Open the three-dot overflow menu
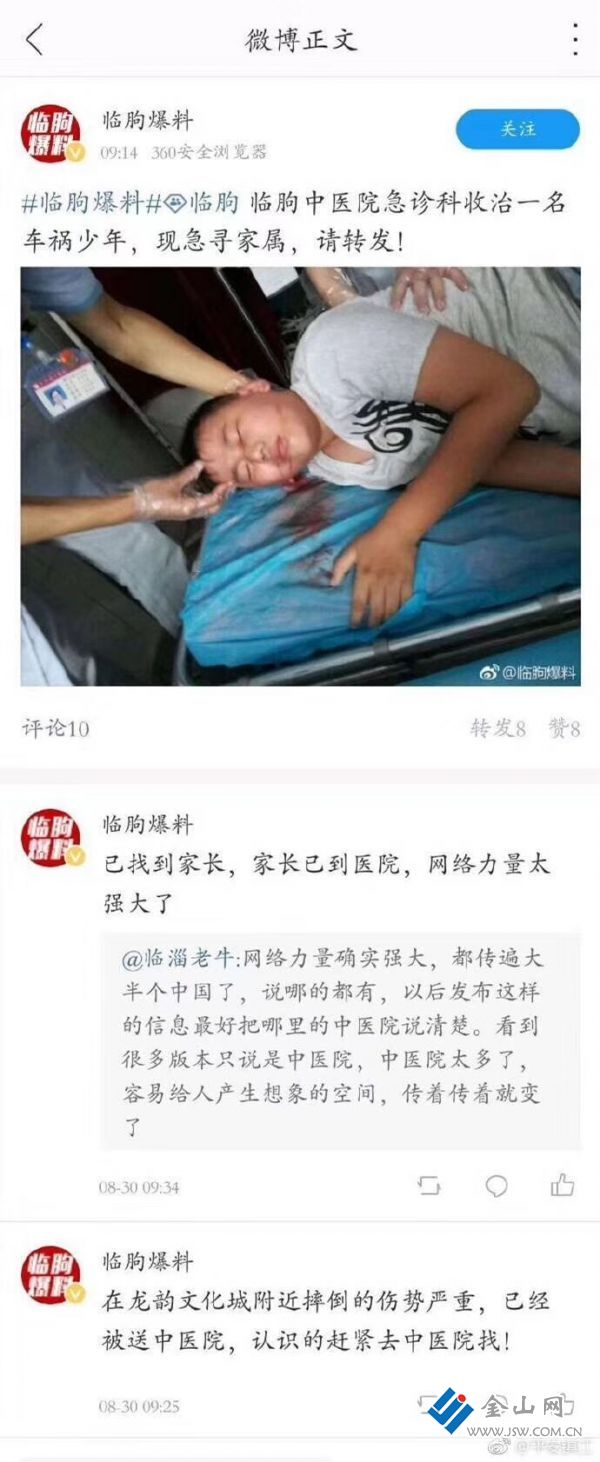 coord(575,39)
